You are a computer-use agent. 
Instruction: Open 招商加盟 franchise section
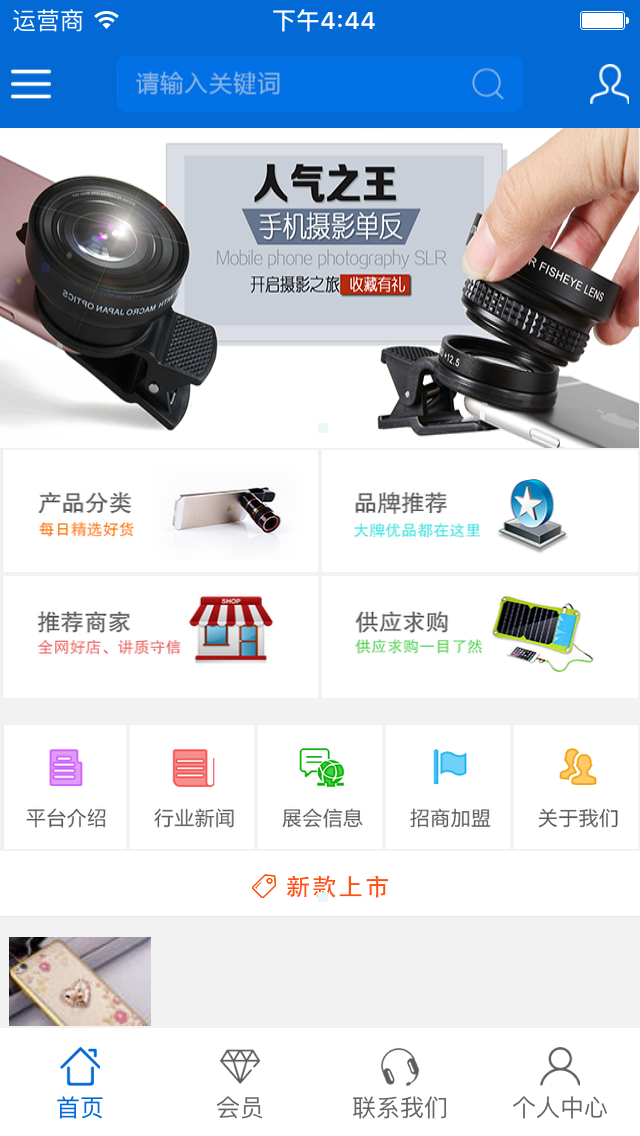(449, 788)
